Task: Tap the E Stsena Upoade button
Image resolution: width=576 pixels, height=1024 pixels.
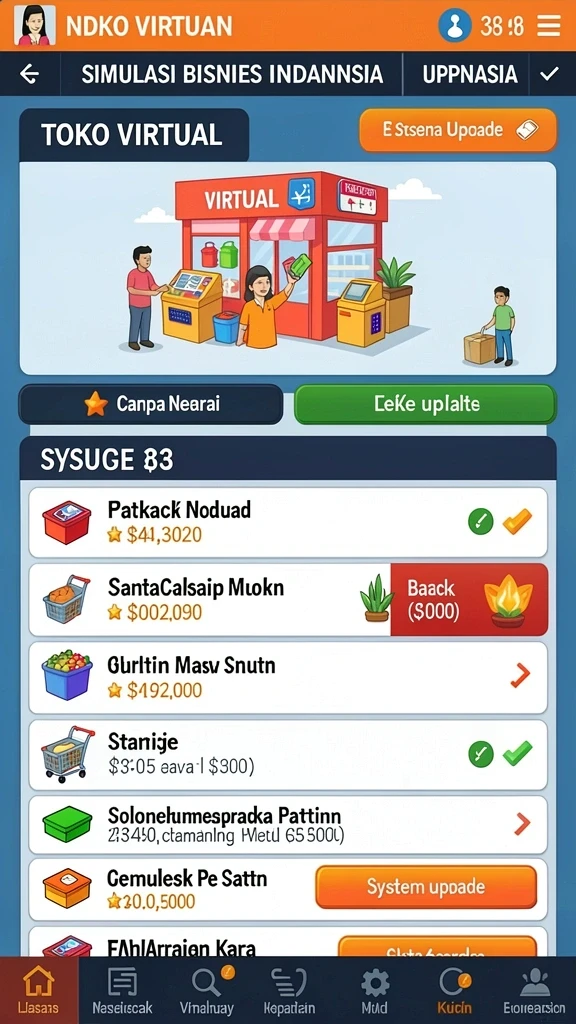Action: coord(458,130)
